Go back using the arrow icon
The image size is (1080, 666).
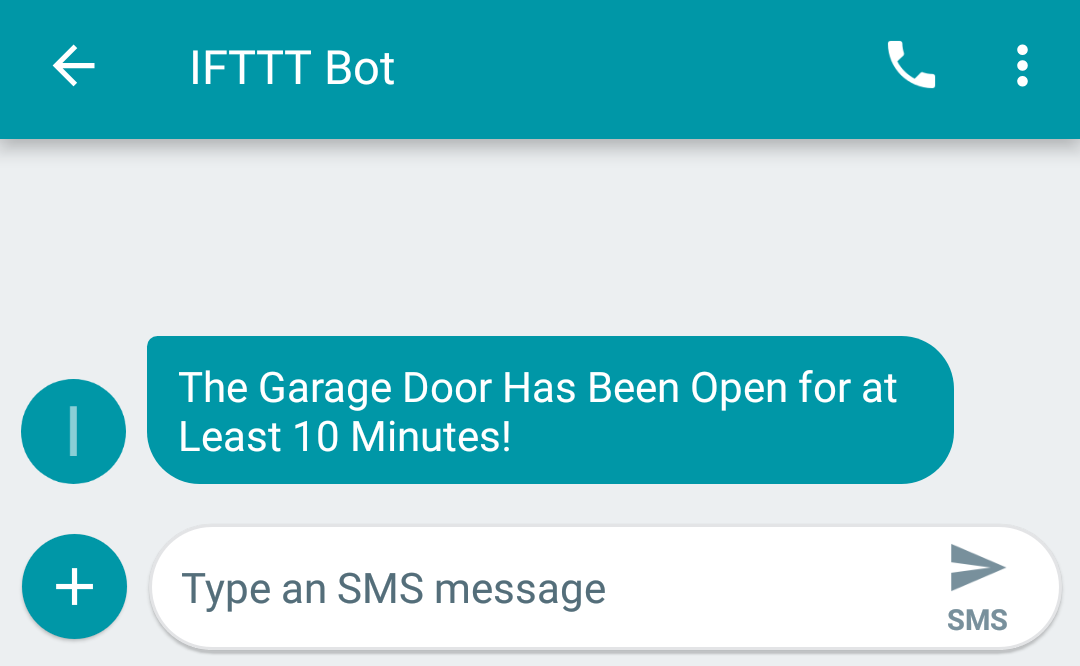[74, 66]
